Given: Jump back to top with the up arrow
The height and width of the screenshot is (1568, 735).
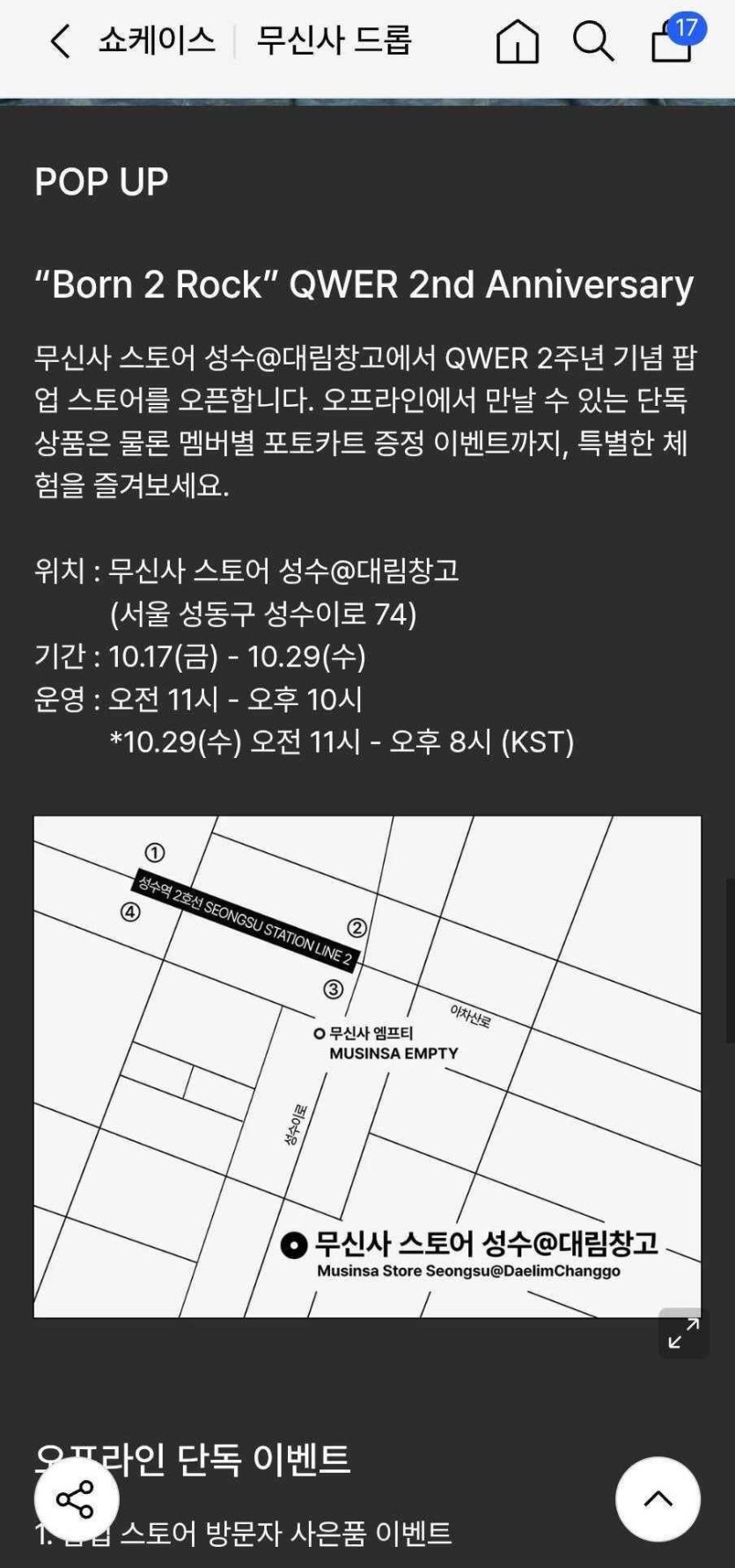Looking at the screenshot, I should [x=658, y=1498].
